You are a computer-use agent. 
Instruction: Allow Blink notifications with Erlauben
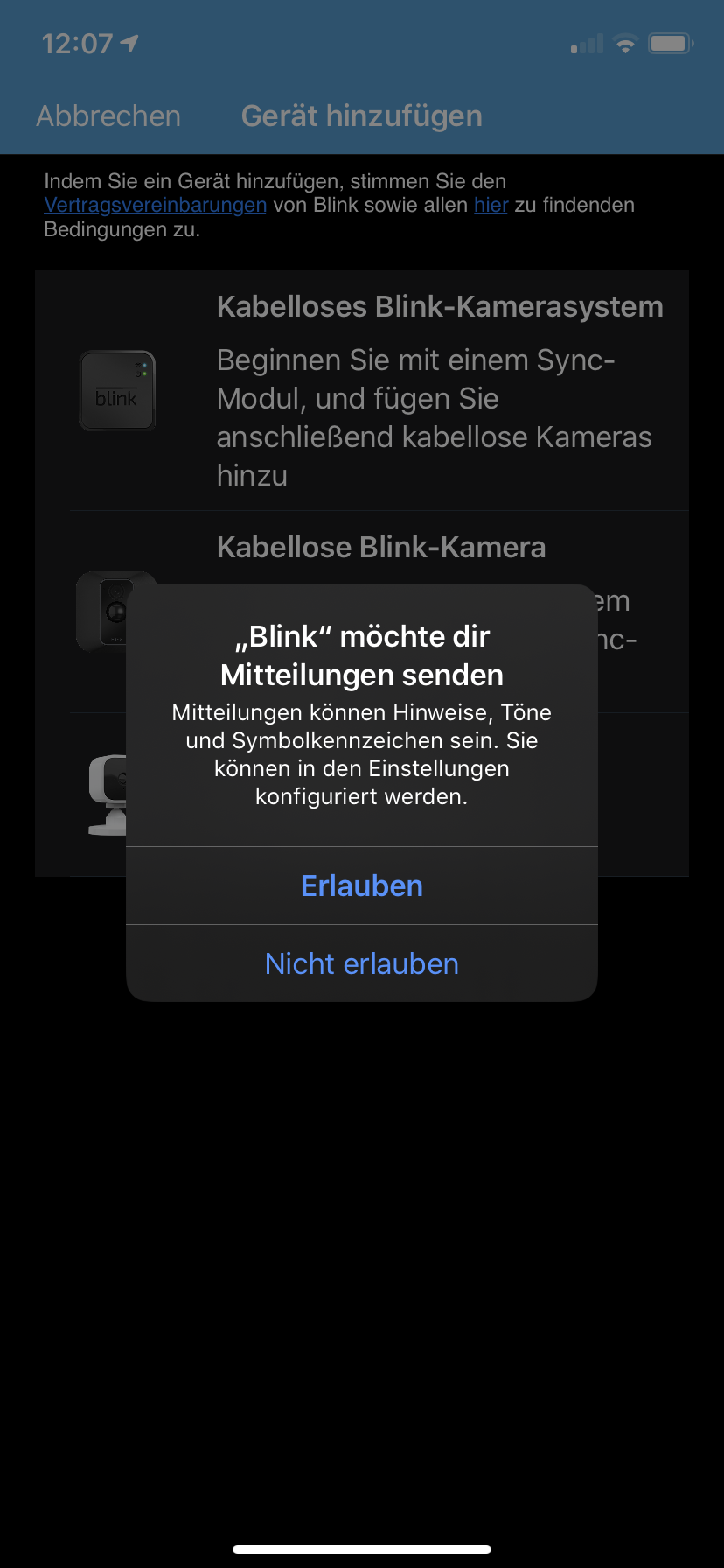point(362,885)
